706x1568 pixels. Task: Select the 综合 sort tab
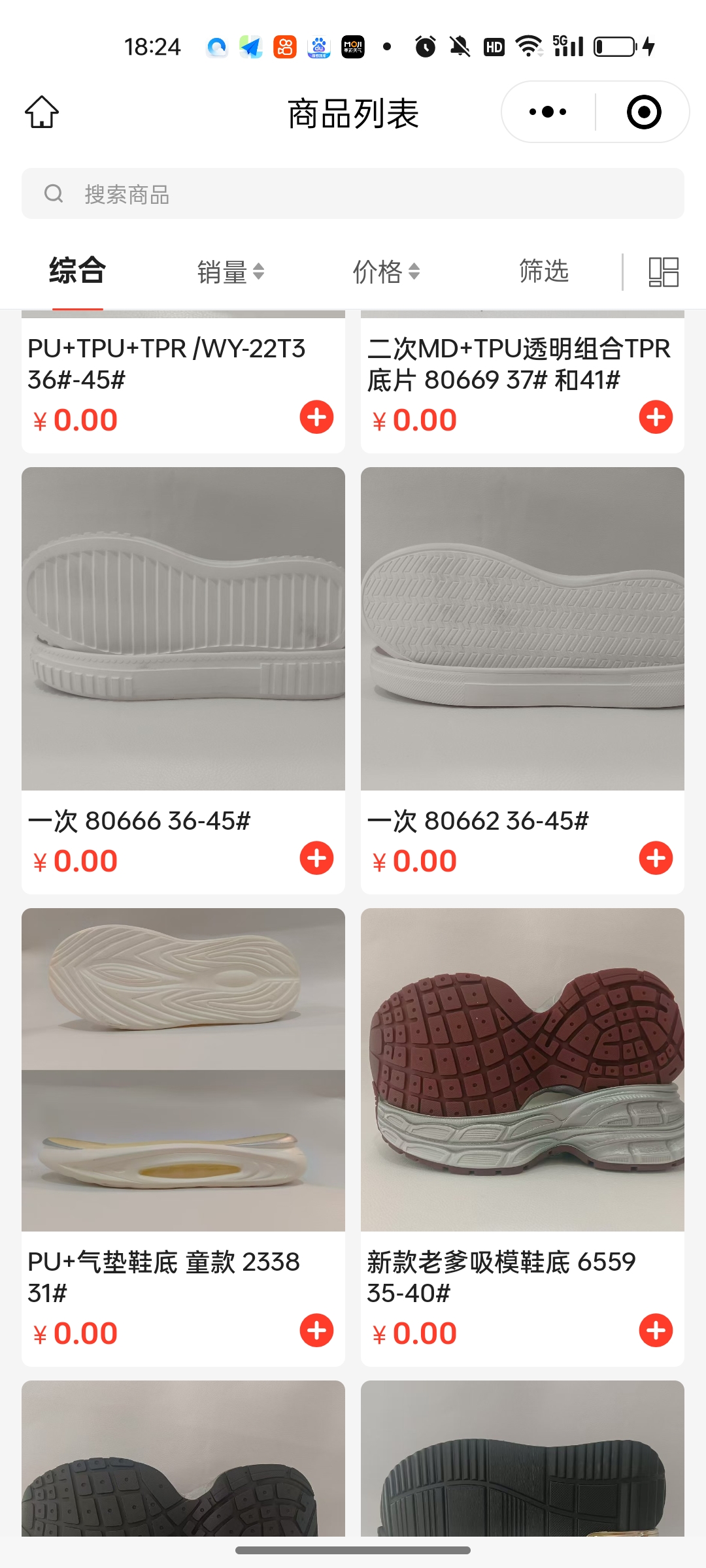tap(77, 270)
